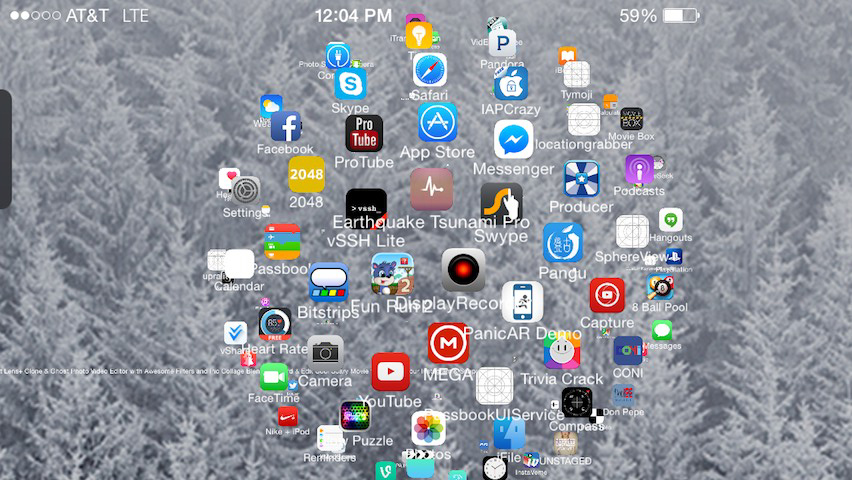Launch the ProTube app
This screenshot has width=852, height=480.
click(364, 133)
